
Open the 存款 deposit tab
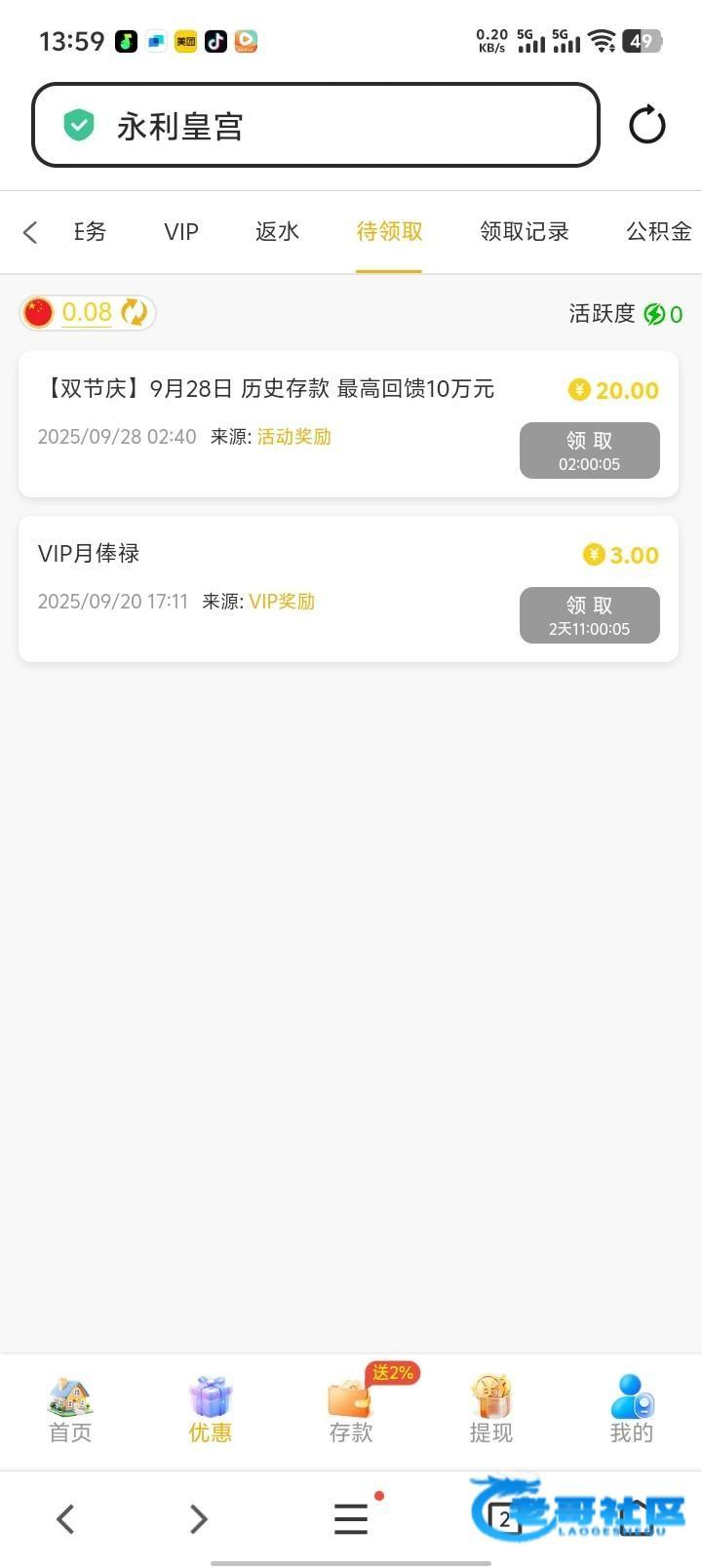click(x=351, y=1411)
